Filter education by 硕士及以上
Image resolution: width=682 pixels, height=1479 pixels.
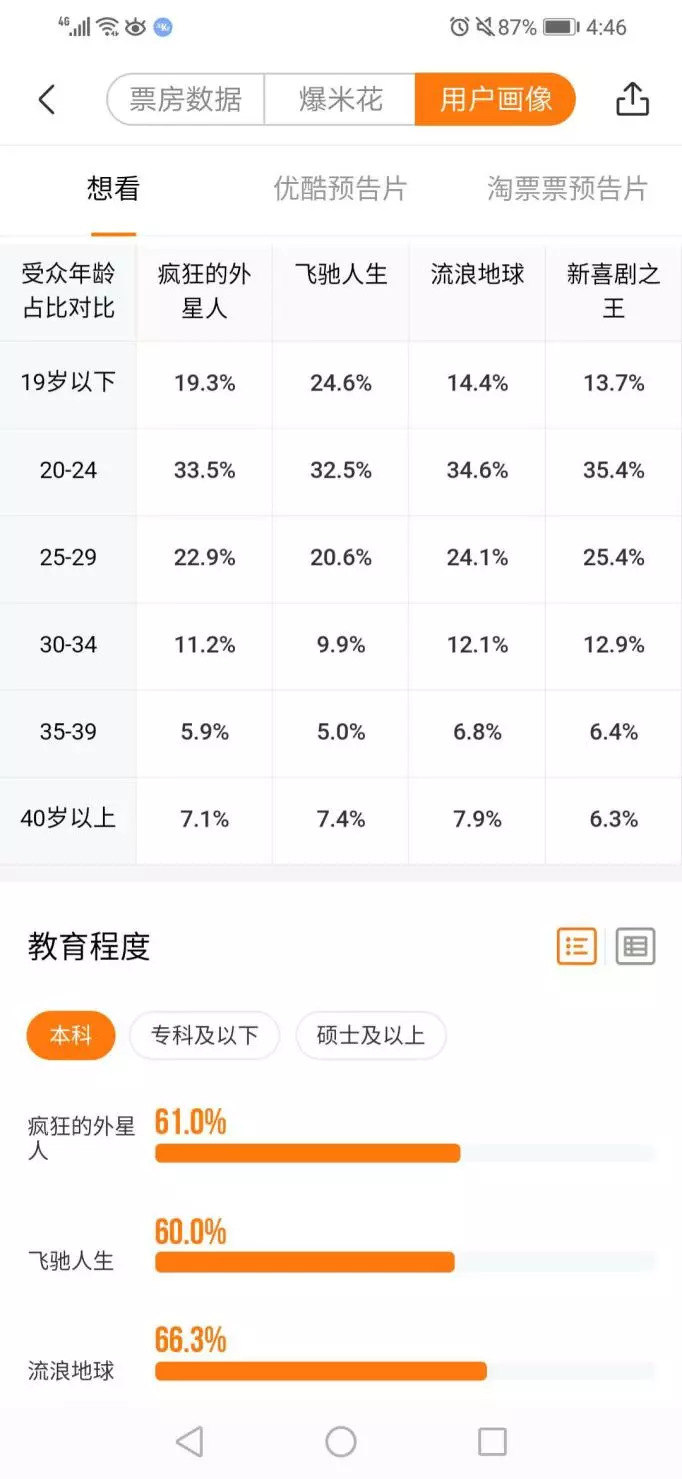370,1035
